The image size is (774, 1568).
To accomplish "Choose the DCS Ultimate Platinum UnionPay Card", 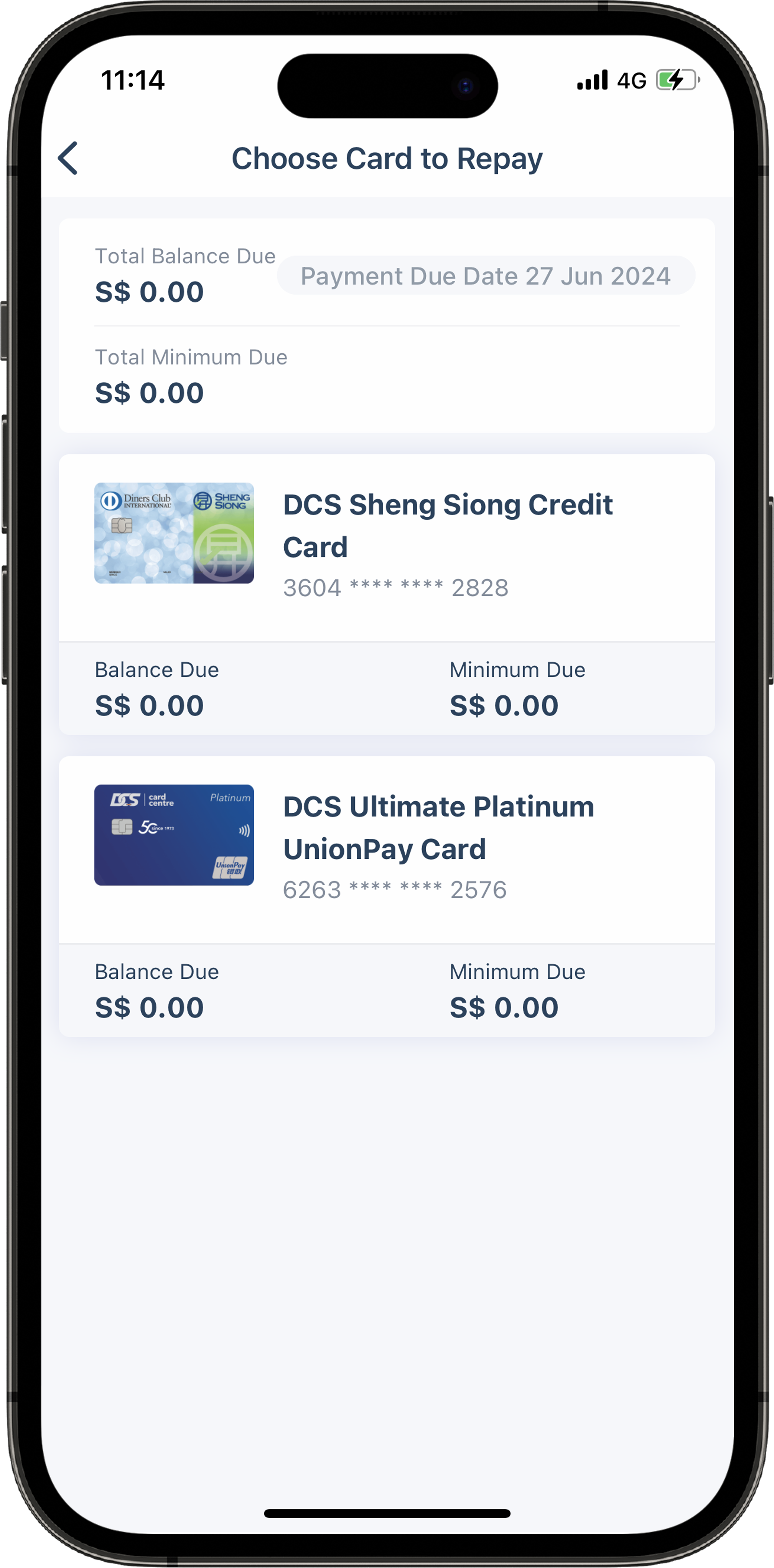I will 387,896.
